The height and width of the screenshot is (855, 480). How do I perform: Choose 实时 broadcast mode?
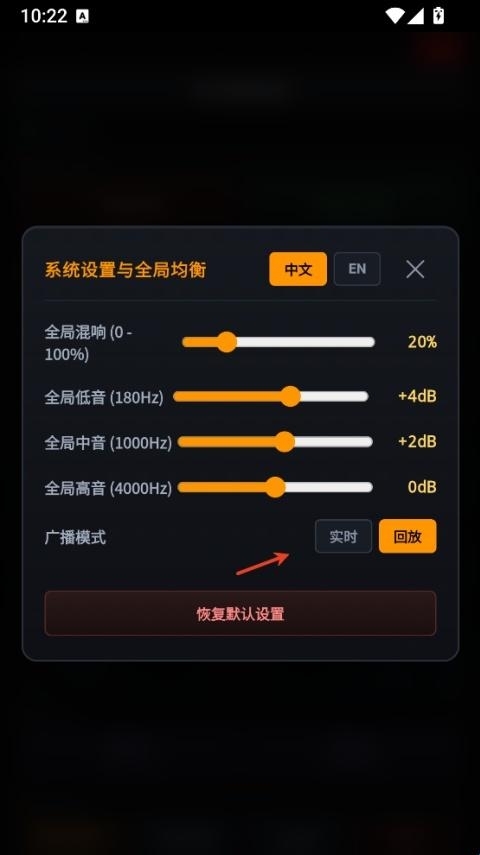pyautogui.click(x=344, y=537)
